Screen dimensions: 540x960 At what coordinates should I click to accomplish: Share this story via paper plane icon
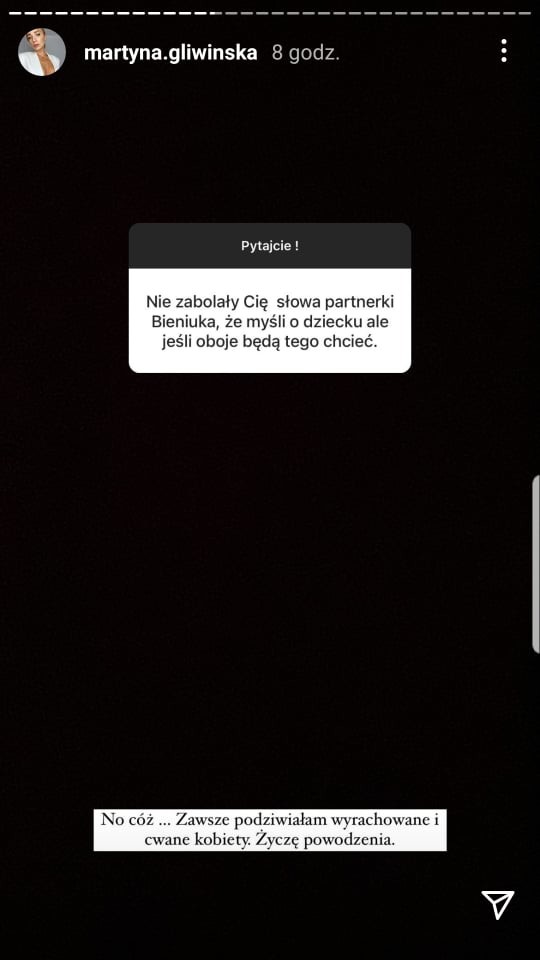tap(498, 905)
